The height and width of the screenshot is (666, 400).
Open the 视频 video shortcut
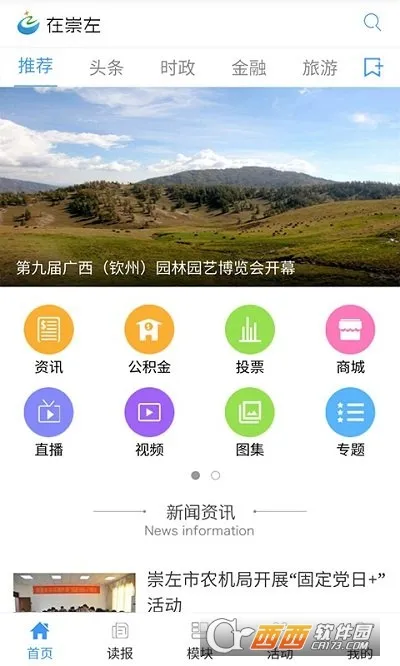pos(149,422)
